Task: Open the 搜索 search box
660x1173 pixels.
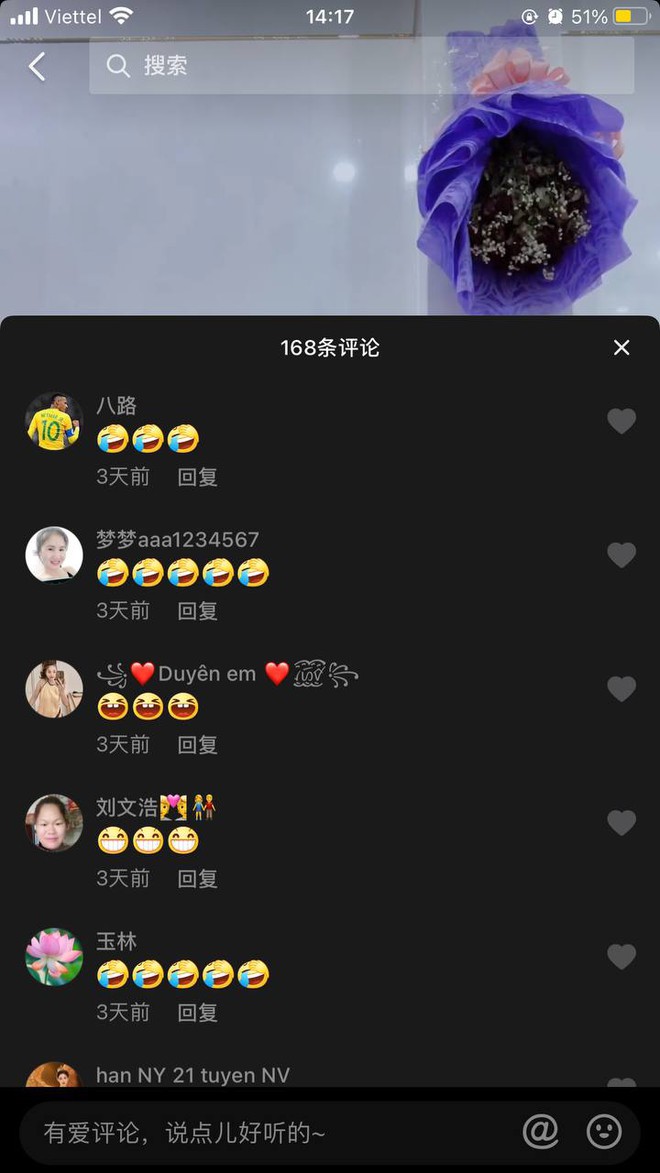Action: click(x=361, y=66)
